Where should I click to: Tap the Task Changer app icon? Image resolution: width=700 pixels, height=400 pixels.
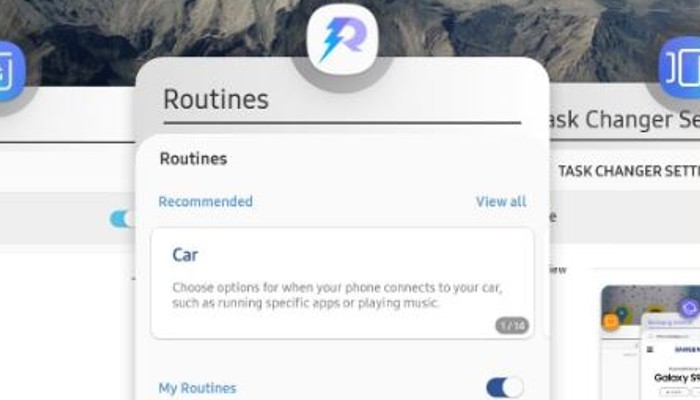coord(682,67)
